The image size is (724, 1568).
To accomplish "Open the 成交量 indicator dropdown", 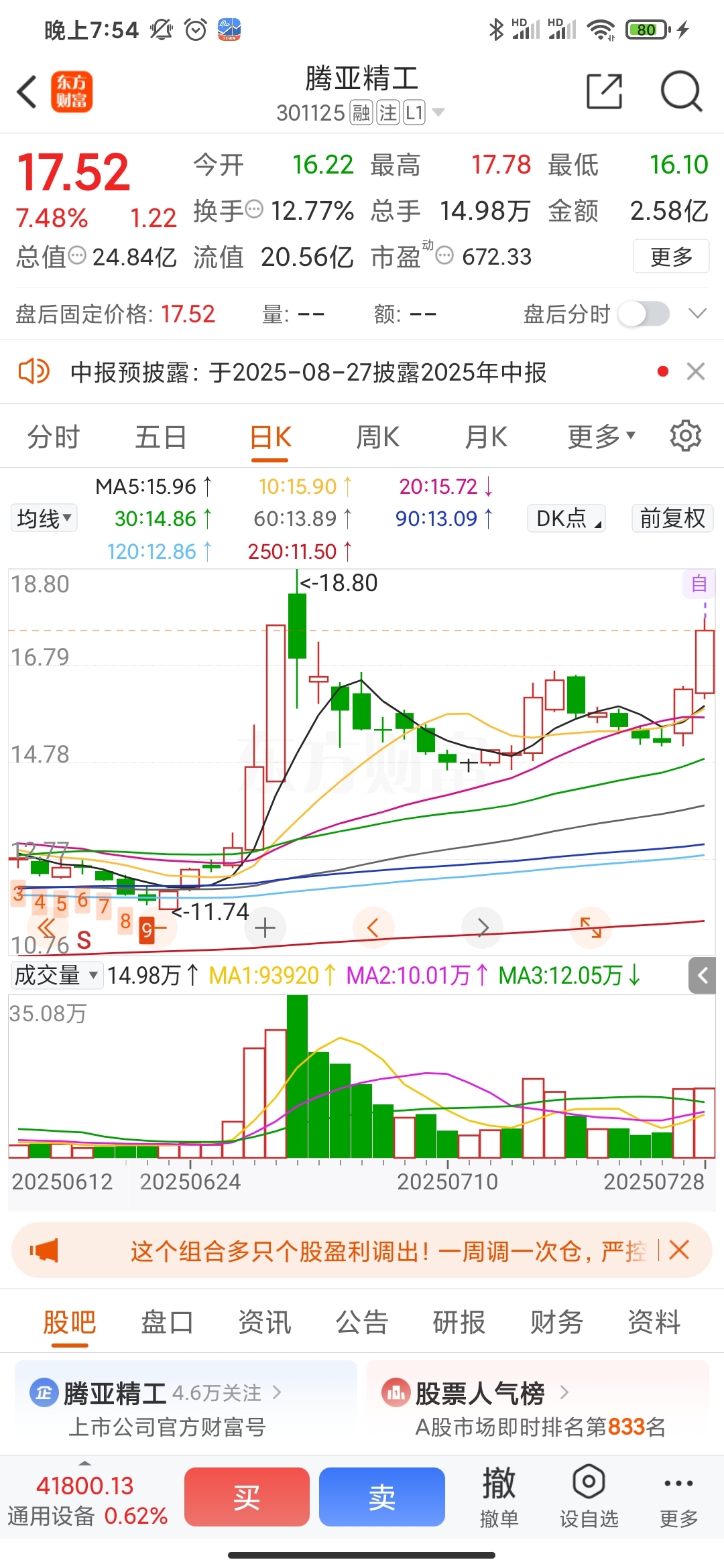I will click(57, 975).
